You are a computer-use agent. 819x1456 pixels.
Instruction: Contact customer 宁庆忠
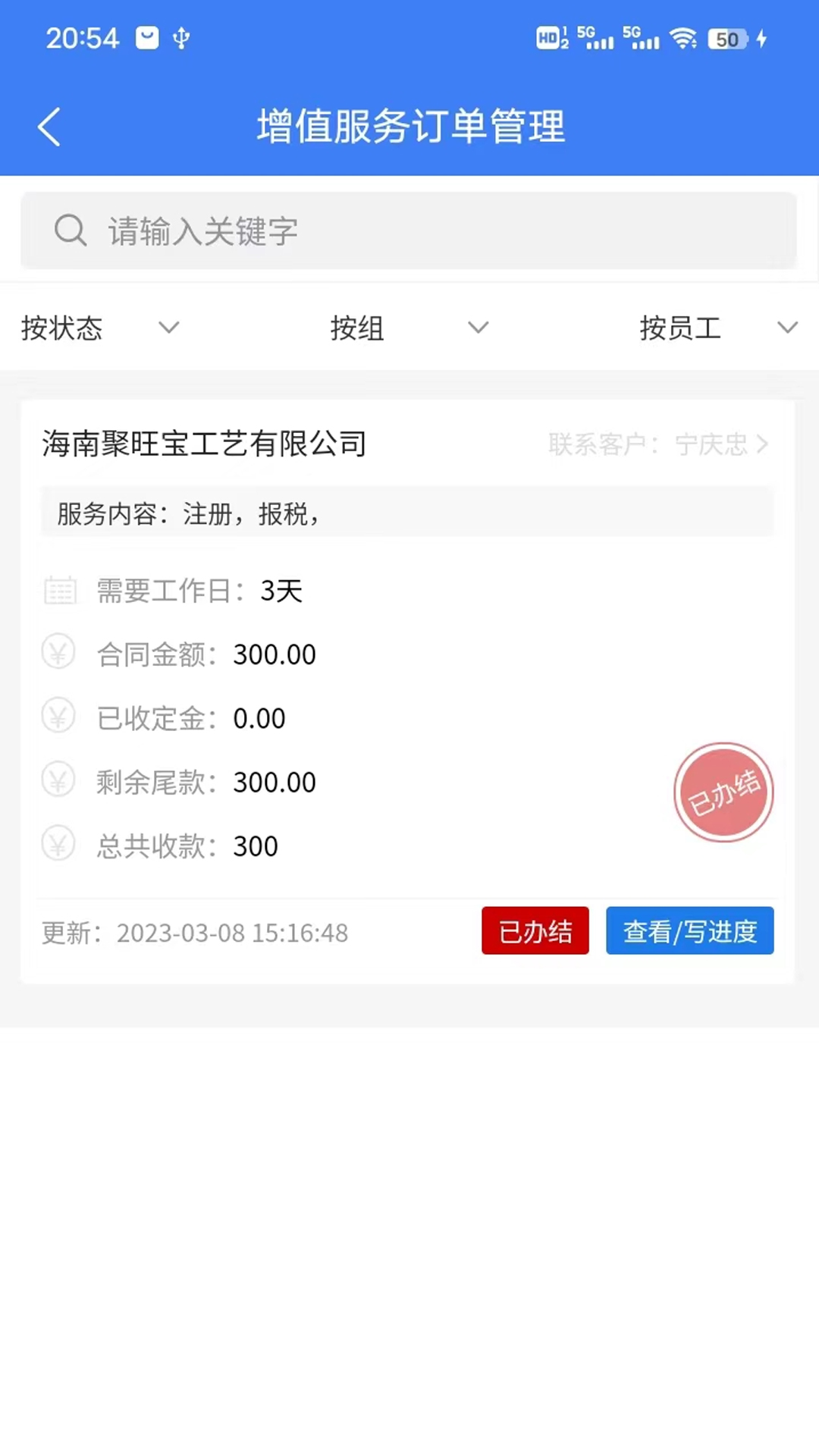click(x=658, y=444)
